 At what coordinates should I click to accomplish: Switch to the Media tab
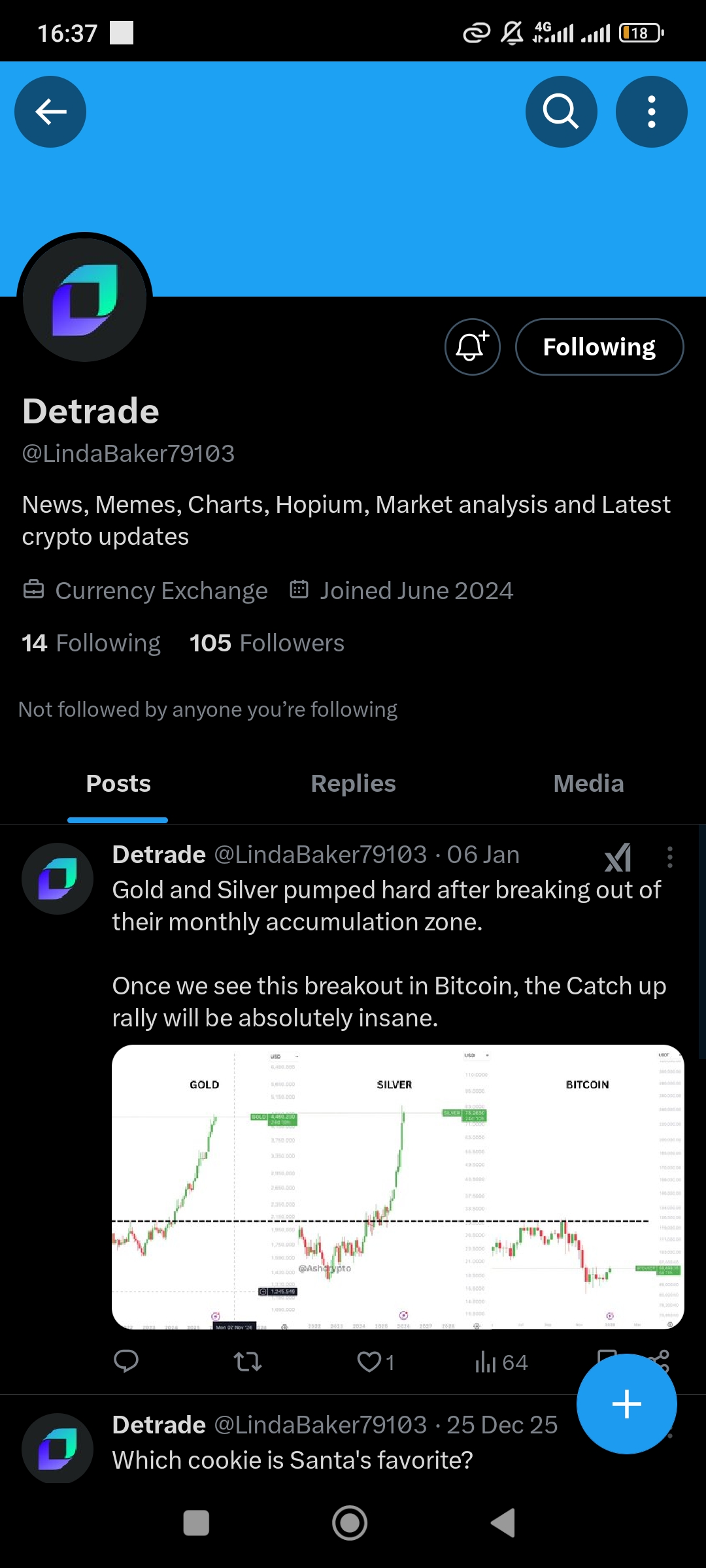[588, 783]
